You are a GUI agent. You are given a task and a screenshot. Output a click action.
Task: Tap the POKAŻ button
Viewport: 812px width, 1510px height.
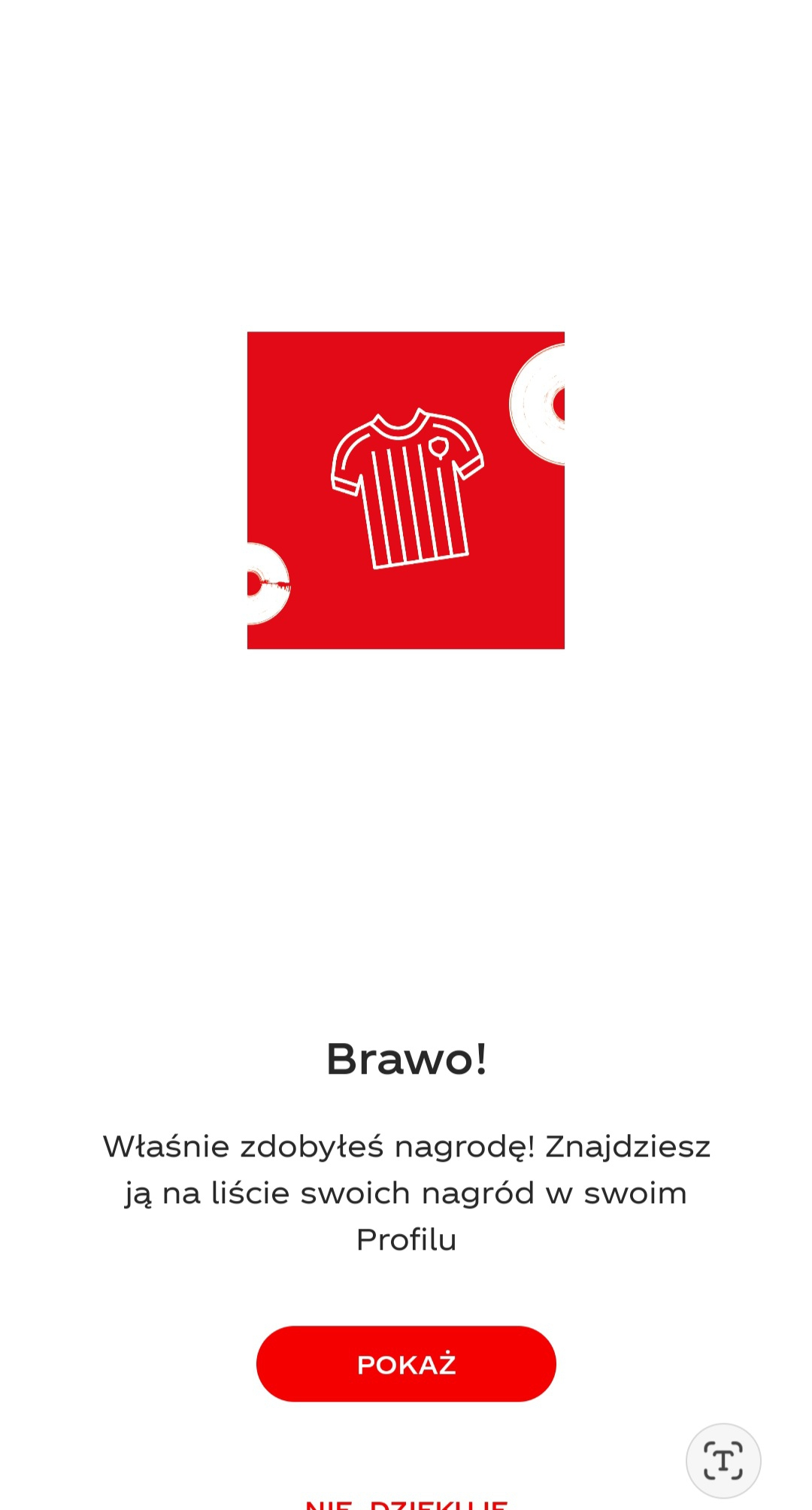point(406,1363)
